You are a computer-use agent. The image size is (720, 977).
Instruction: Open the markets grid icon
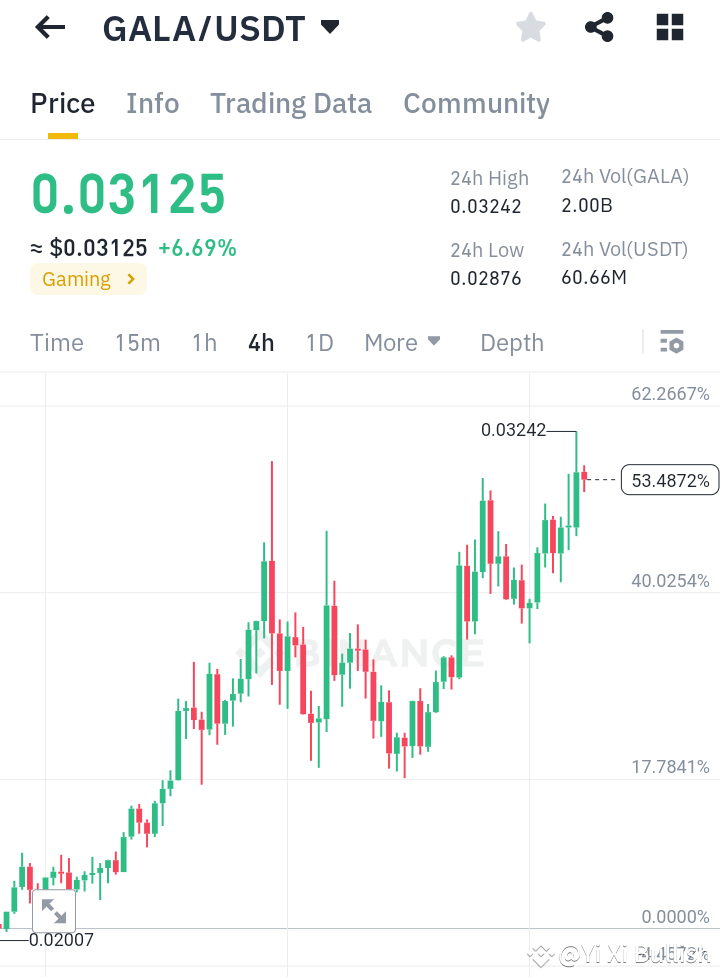point(668,27)
